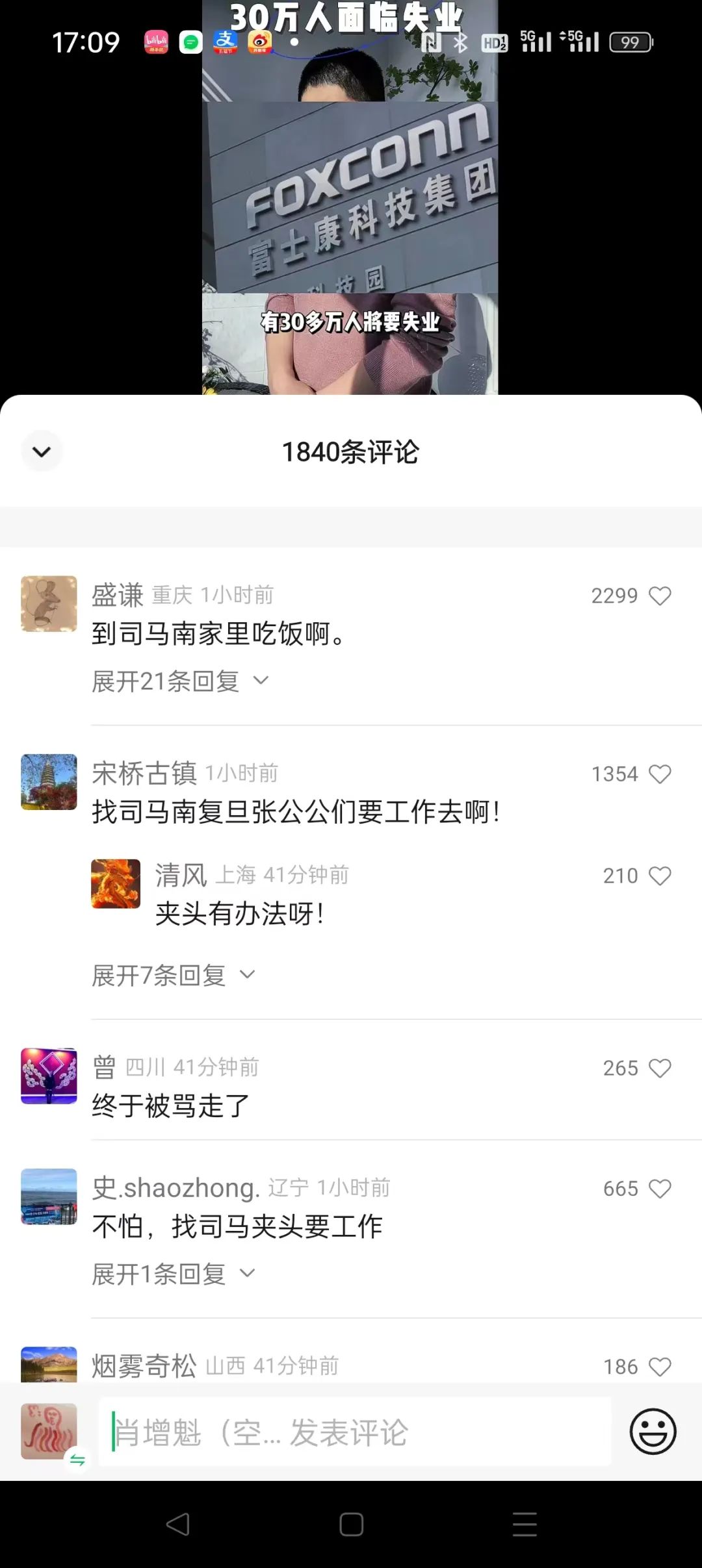Go back with the system back button
Viewport: 702px width, 1568px height.
tap(177, 1524)
